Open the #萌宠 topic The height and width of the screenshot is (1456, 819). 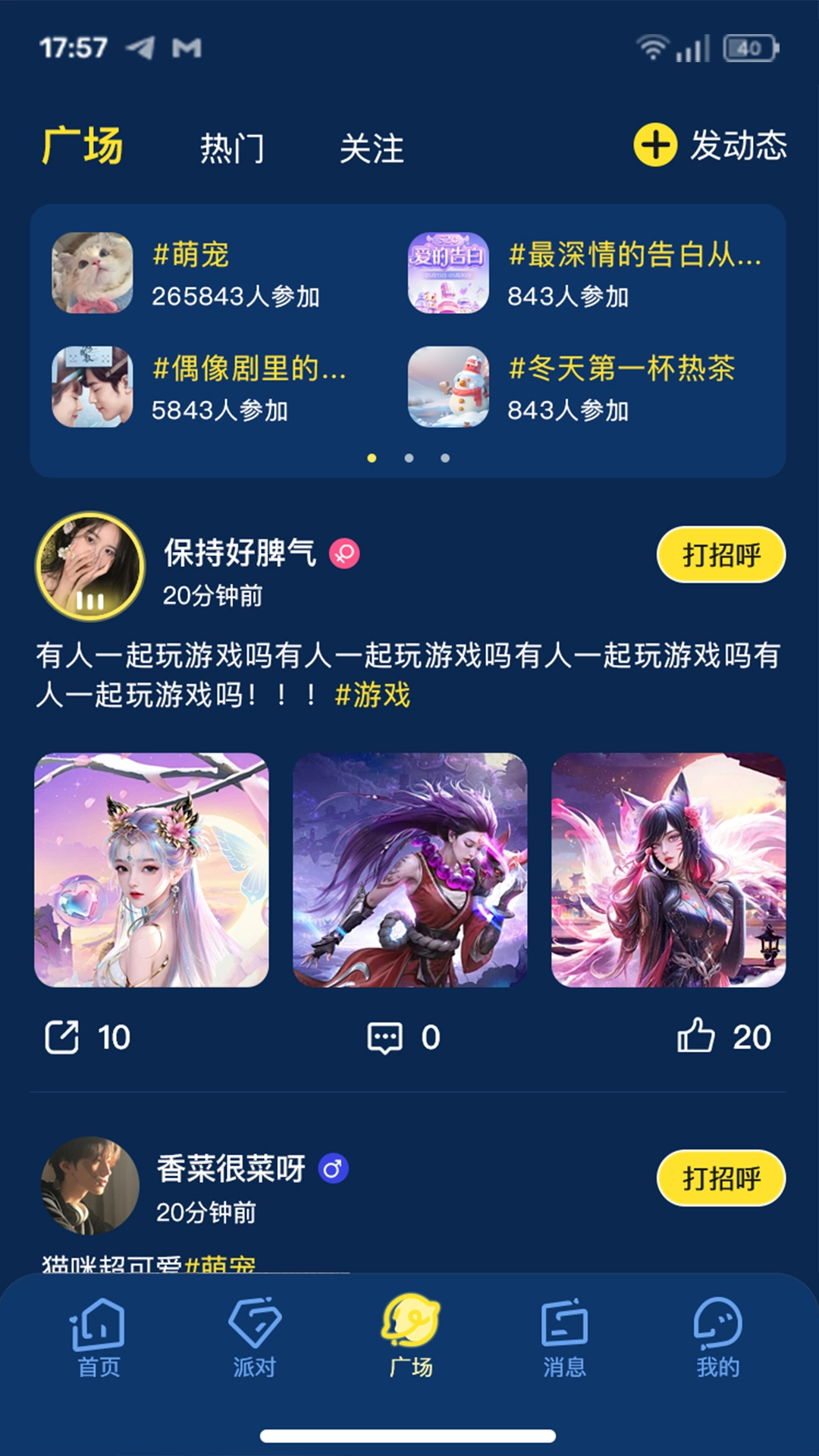tap(190, 273)
